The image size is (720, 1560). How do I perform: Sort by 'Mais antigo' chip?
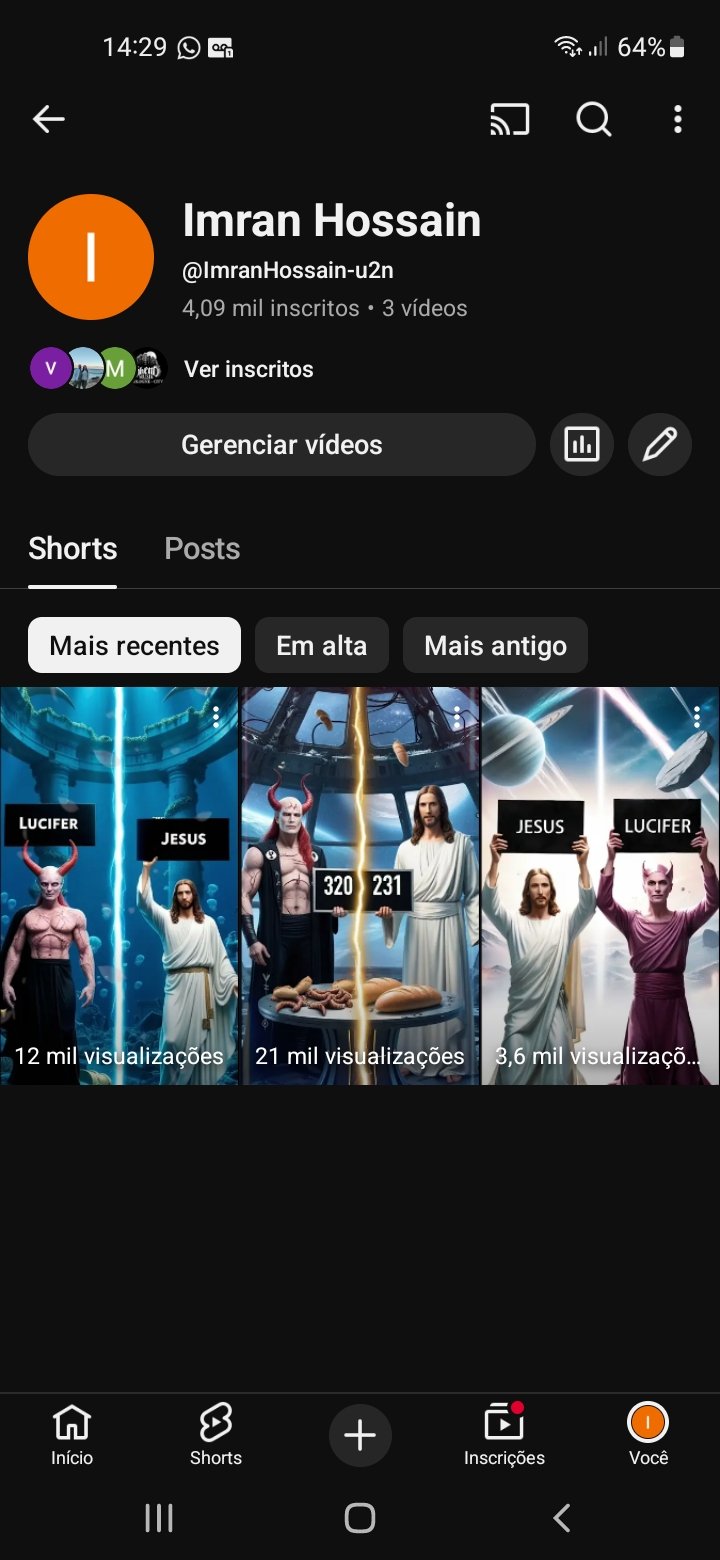tap(495, 645)
